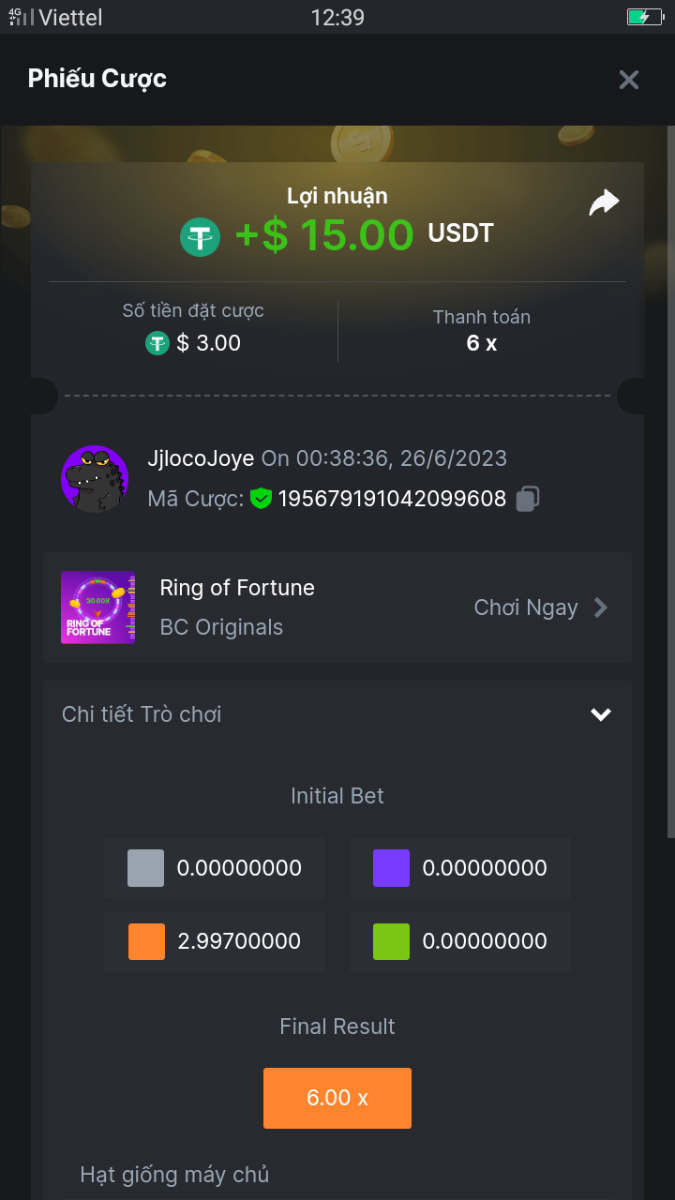The image size is (675, 1200).
Task: Copy the Mã Cược bet ID
Action: [x=528, y=499]
